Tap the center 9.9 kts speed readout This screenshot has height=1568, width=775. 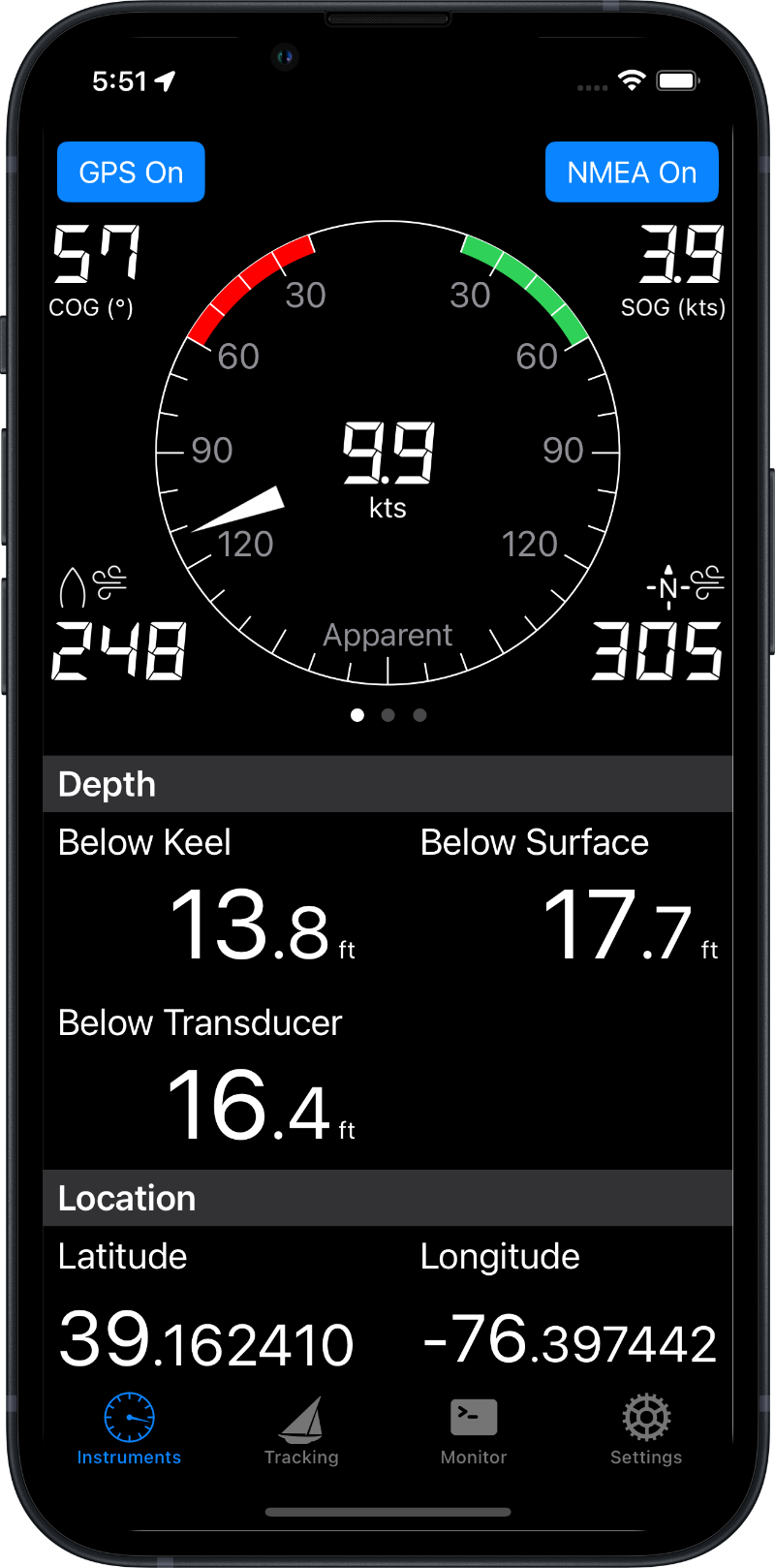pos(387,465)
